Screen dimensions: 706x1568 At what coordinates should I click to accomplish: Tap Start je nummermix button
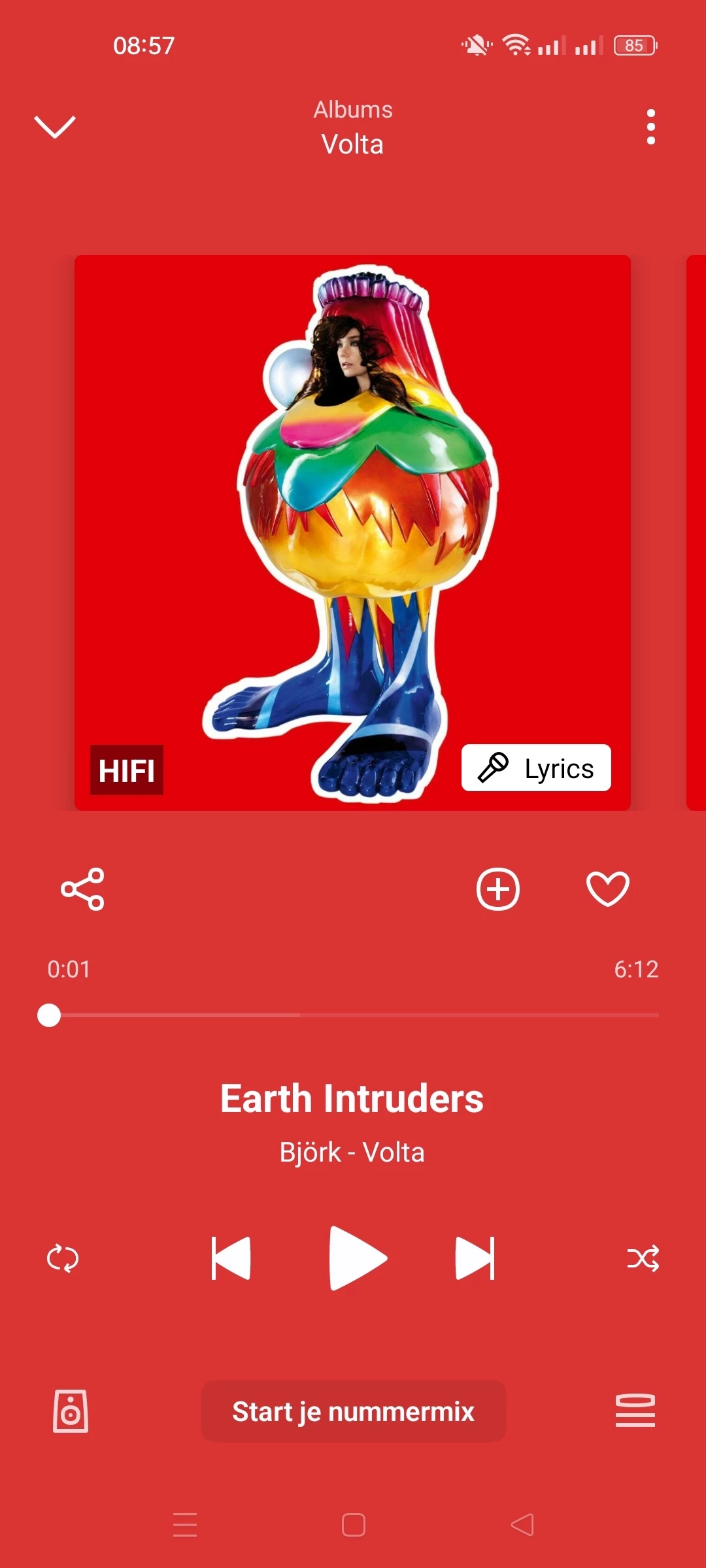pyautogui.click(x=353, y=1411)
